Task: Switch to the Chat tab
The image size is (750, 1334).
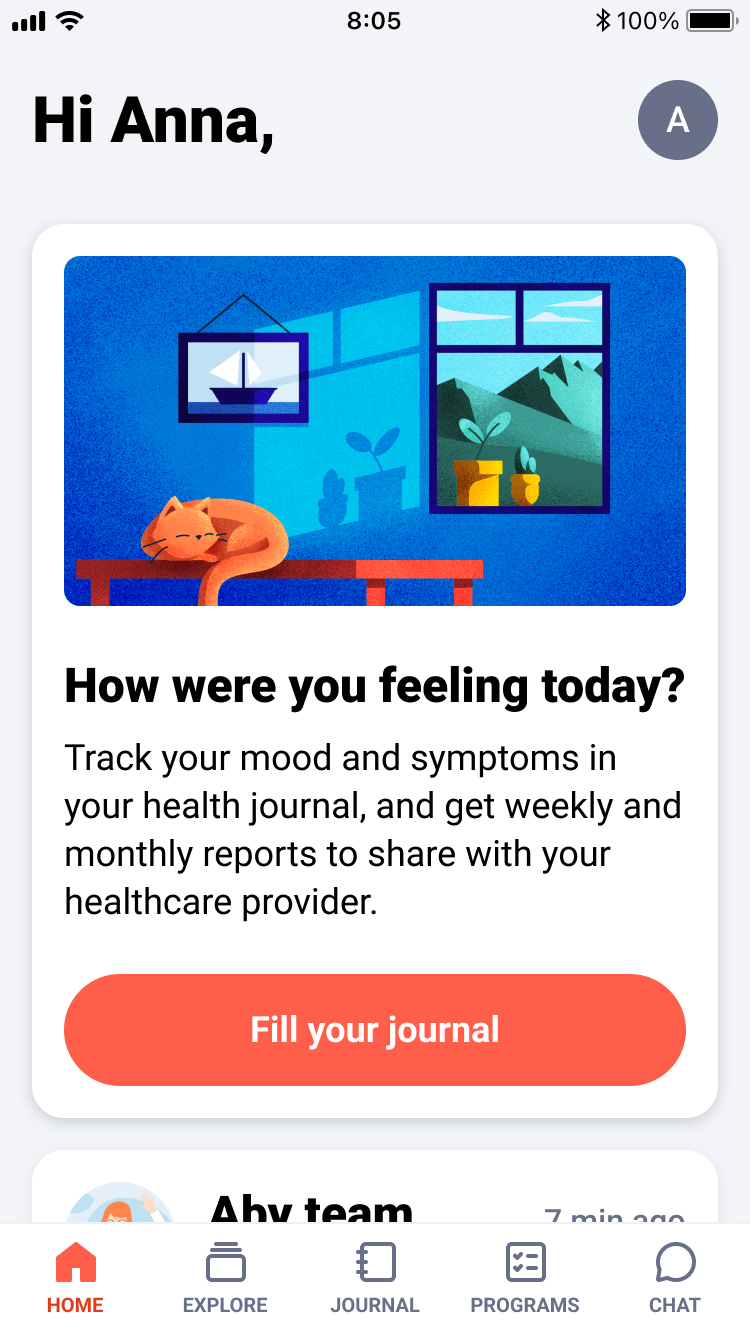Action: tap(675, 1278)
